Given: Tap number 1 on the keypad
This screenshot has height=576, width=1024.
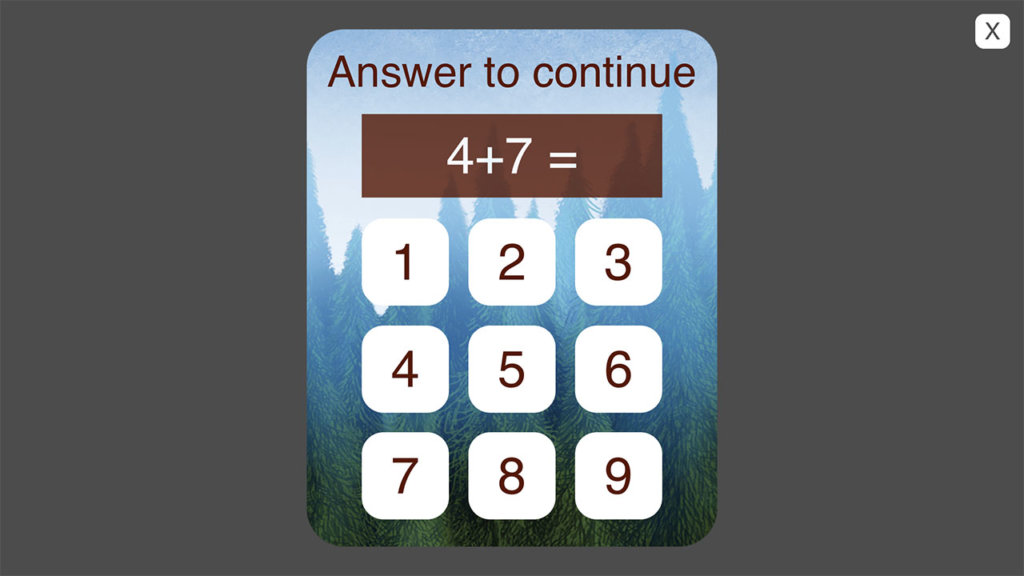Looking at the screenshot, I should point(405,262).
